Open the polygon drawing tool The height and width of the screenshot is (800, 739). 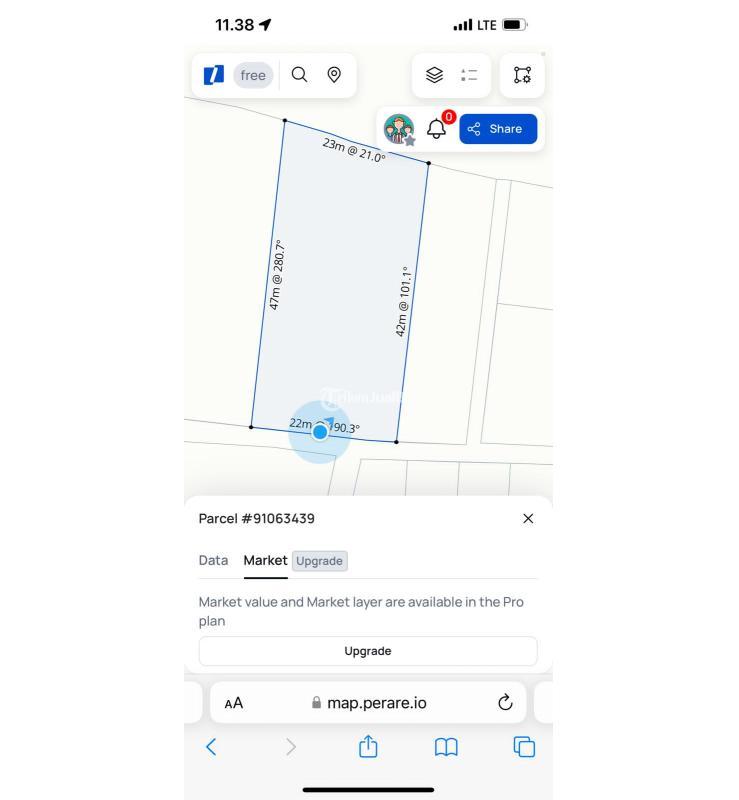[522, 75]
